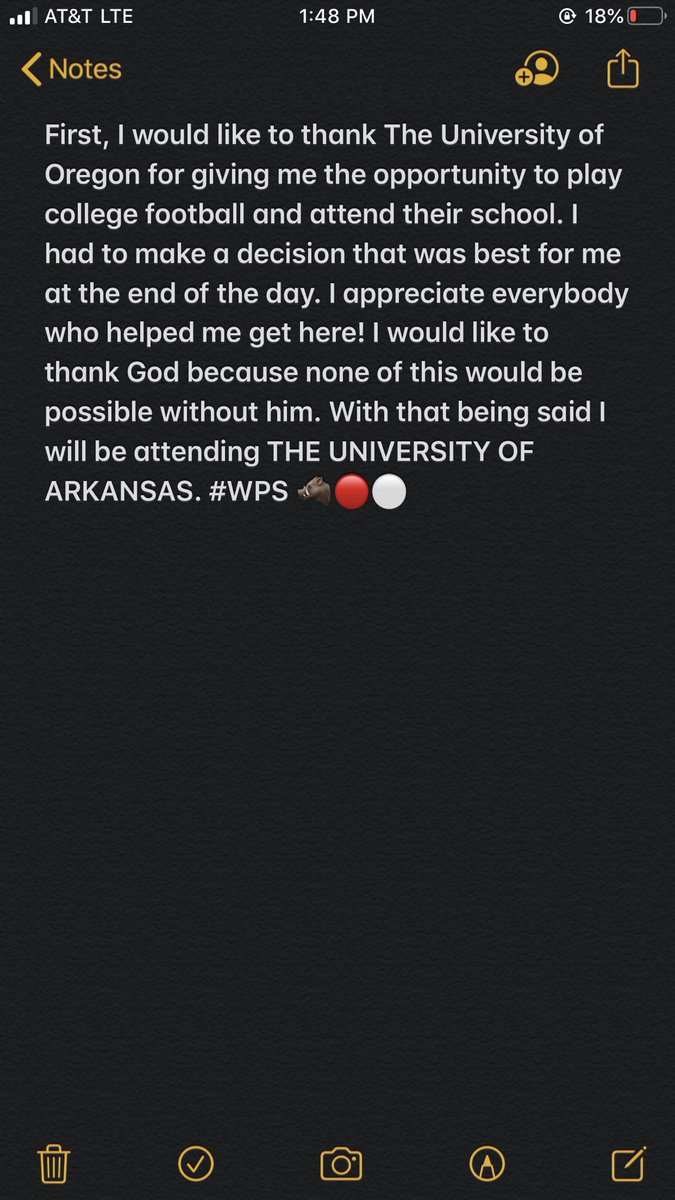The height and width of the screenshot is (1200, 675).
Task: Add people to this note
Action: point(536,70)
